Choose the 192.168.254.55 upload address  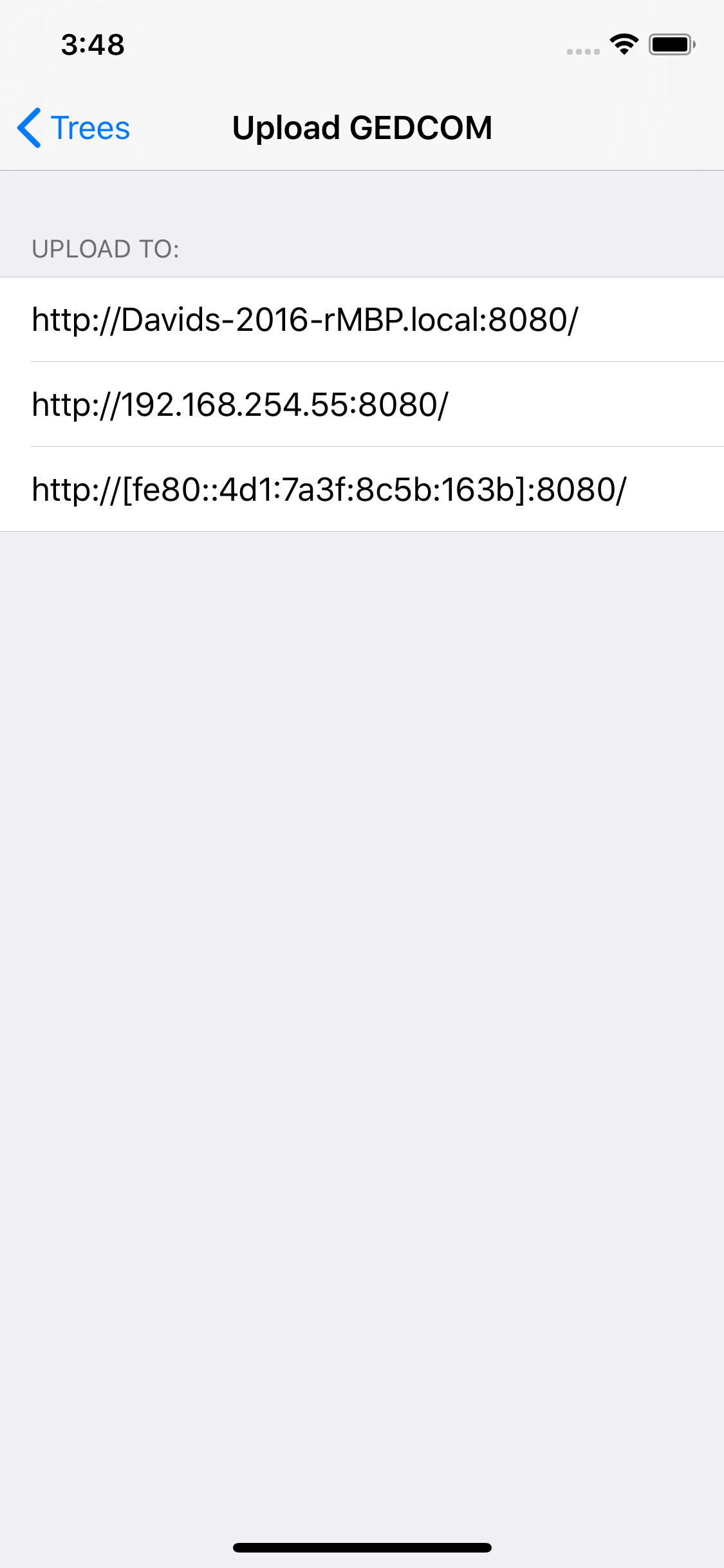(x=240, y=405)
